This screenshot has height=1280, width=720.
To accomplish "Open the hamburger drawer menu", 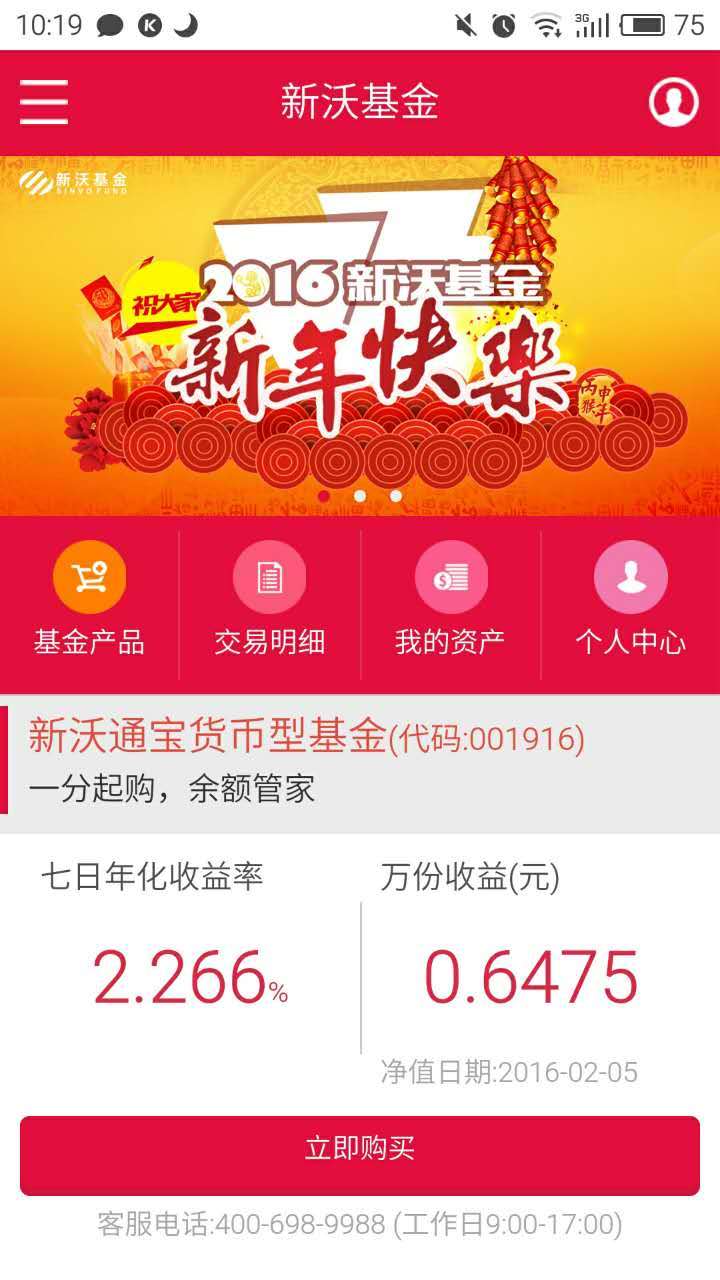I will (44, 102).
